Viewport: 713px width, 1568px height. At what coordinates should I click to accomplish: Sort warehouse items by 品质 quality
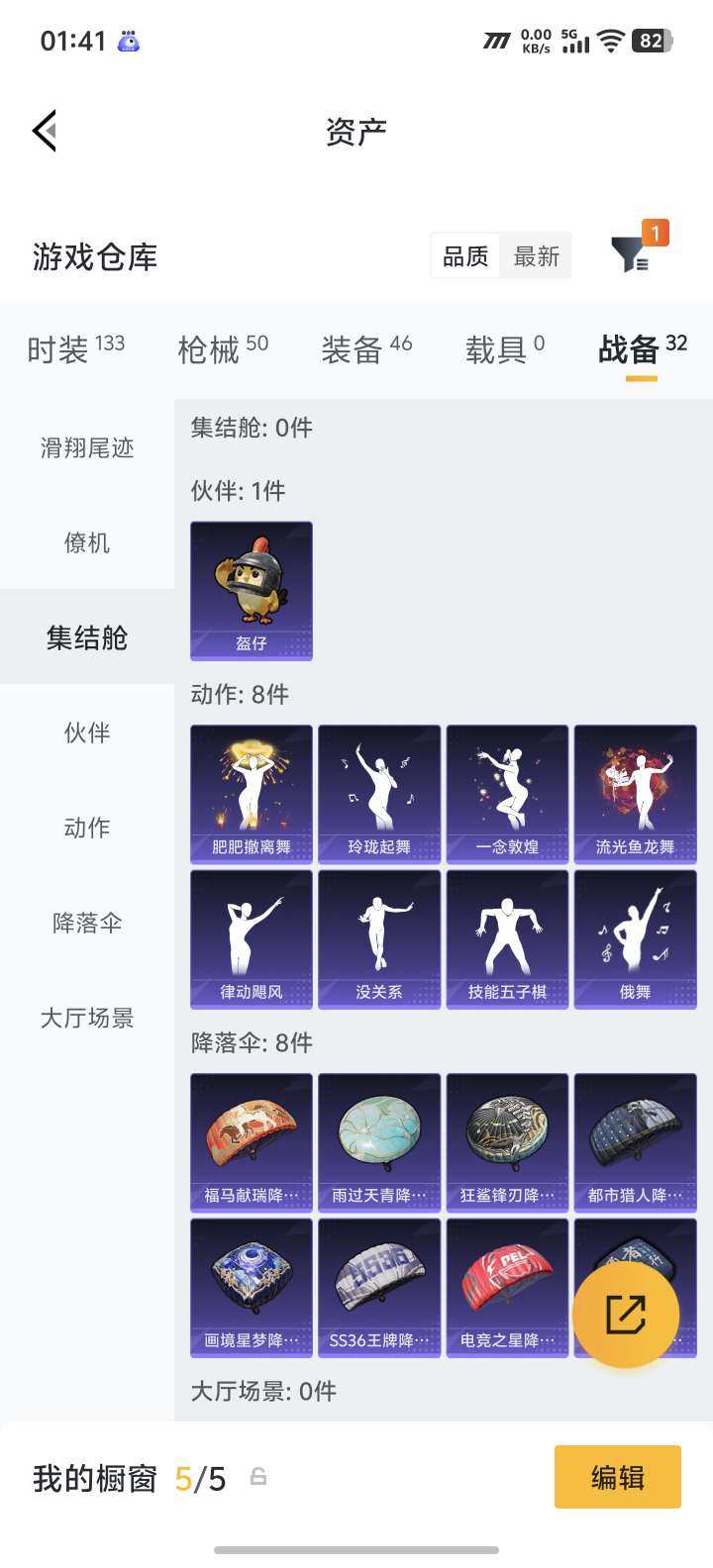point(463,255)
